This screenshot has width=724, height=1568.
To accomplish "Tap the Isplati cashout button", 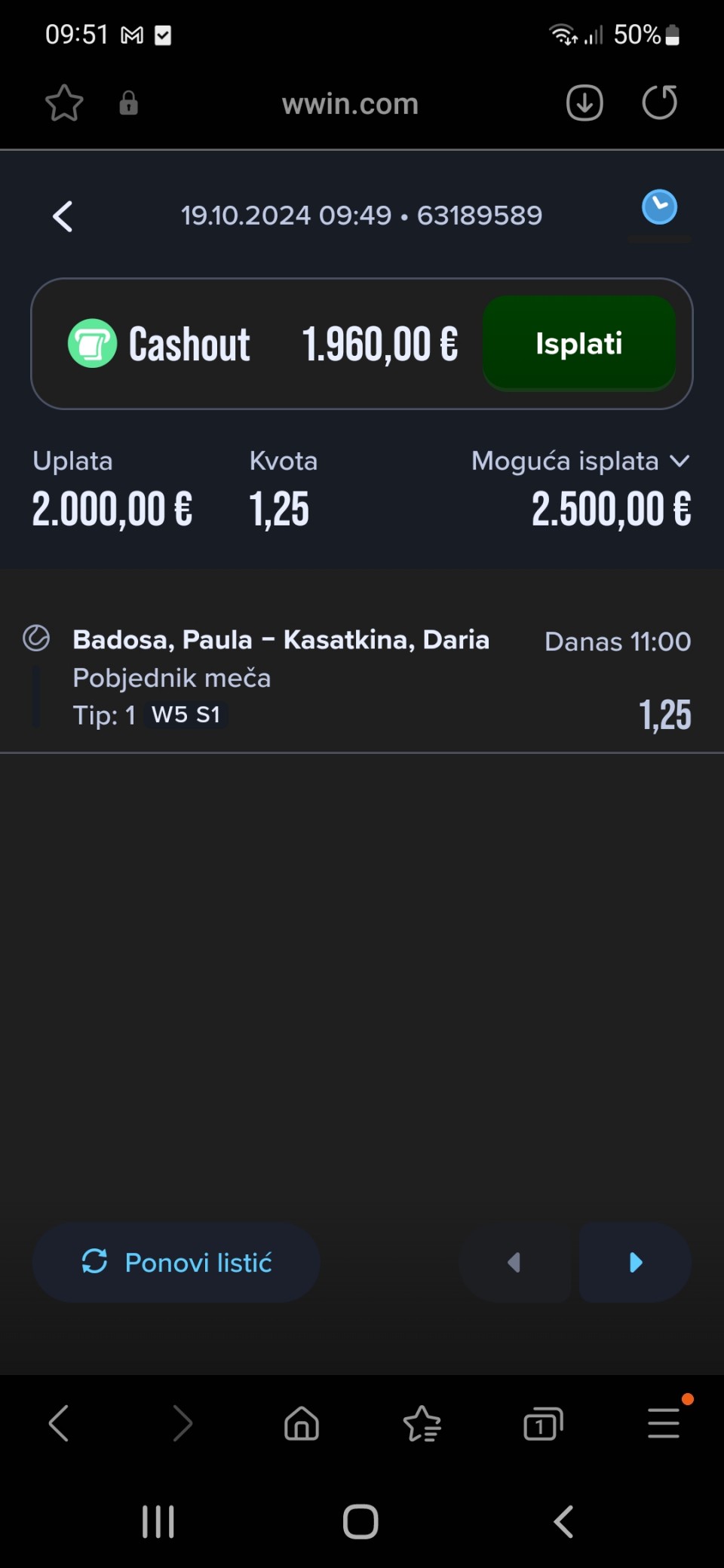I will (x=579, y=344).
